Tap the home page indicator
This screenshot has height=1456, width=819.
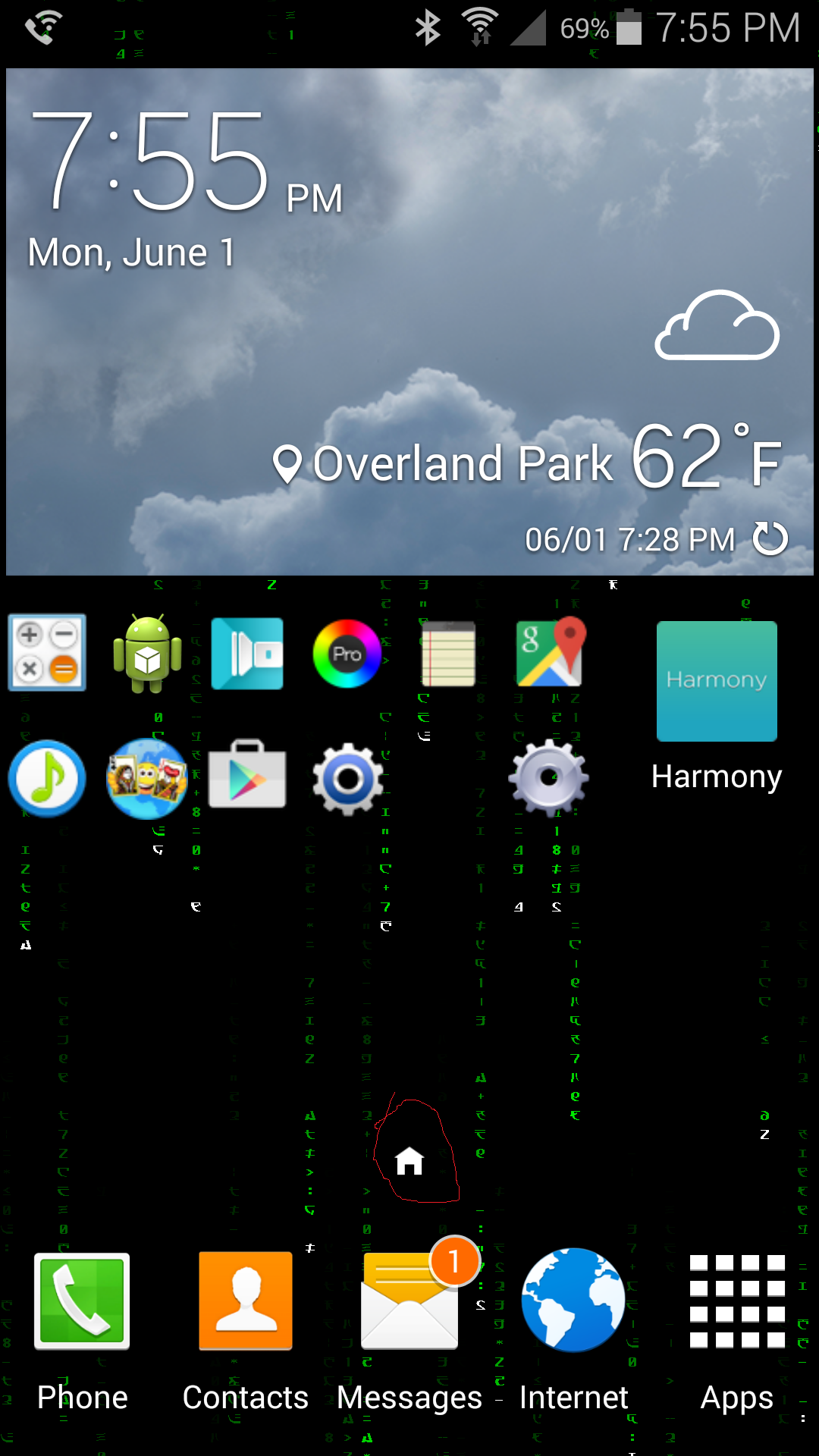point(409,1160)
